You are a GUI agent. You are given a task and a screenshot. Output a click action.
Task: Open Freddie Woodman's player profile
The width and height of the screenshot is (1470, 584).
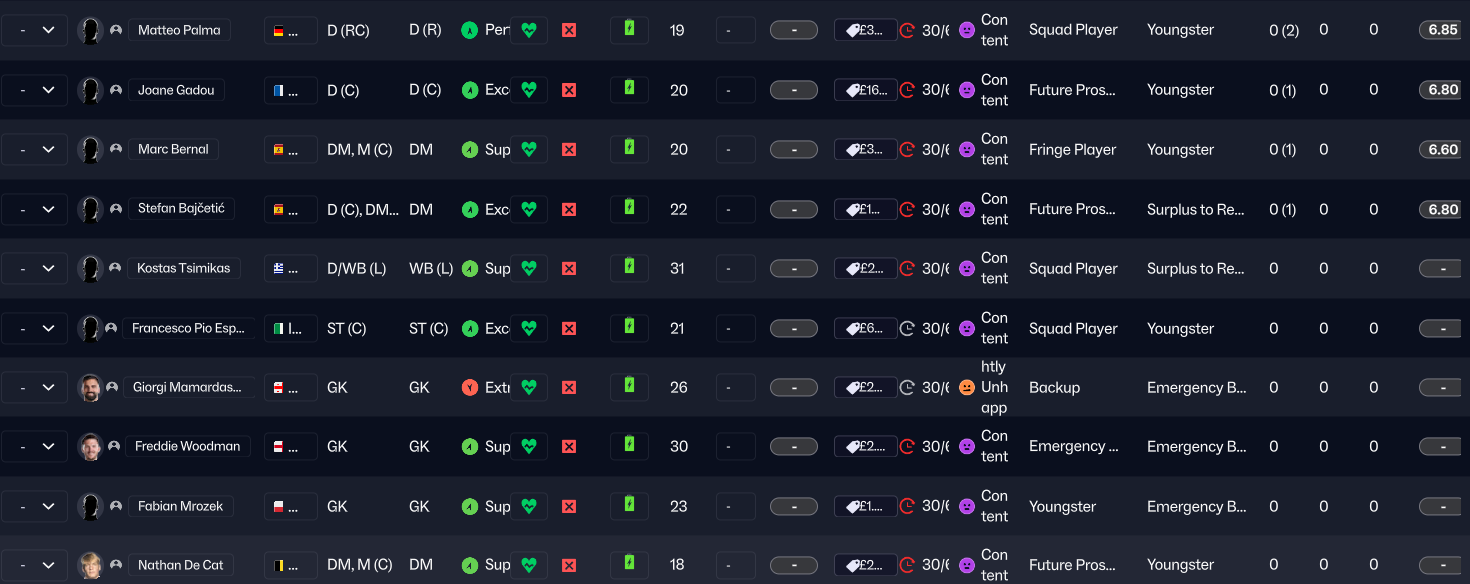tap(187, 446)
